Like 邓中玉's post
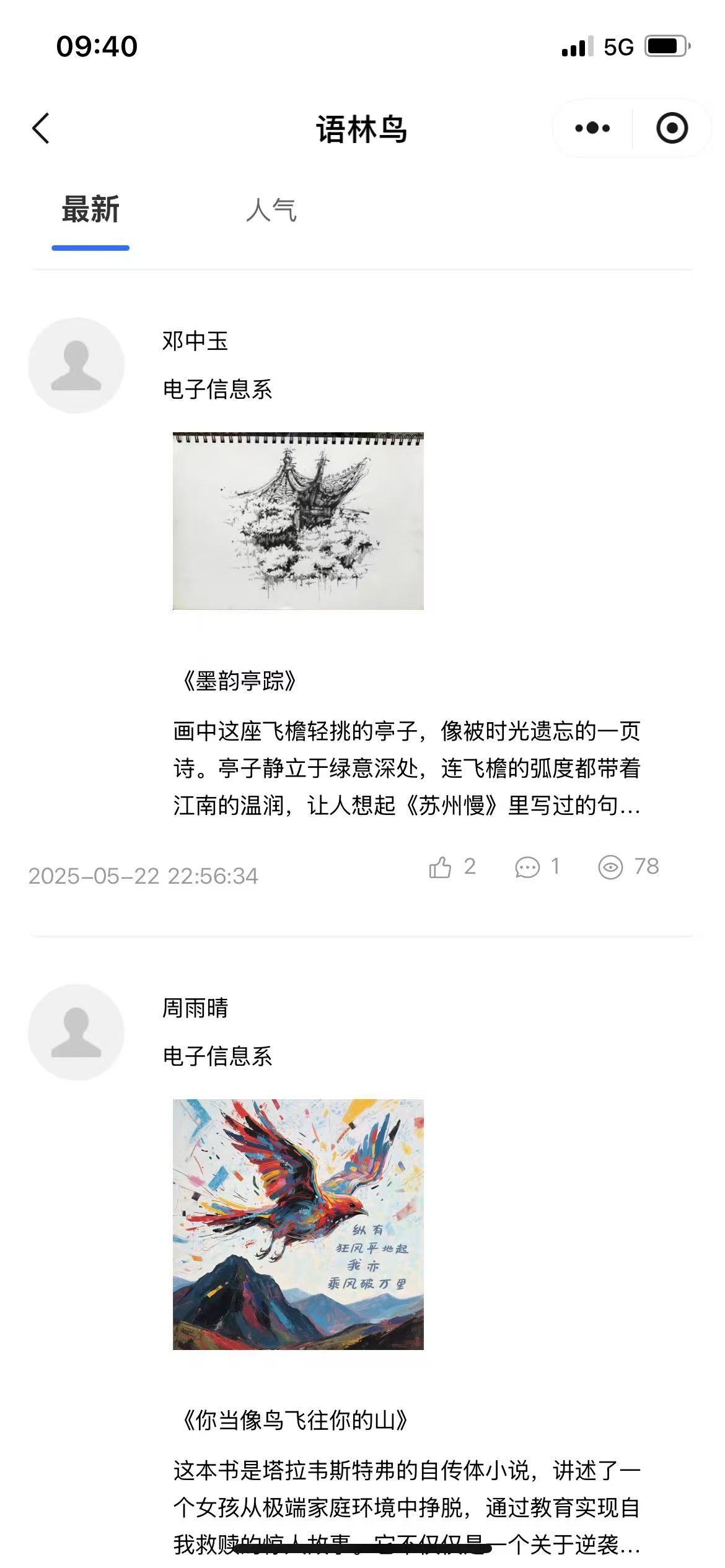The height and width of the screenshot is (1568, 725). coord(441,867)
